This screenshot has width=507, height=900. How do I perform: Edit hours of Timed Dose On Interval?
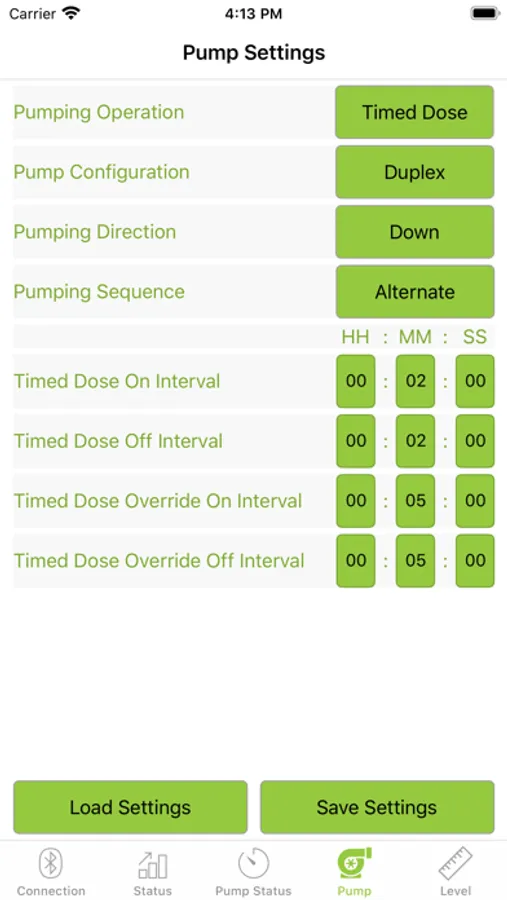pyautogui.click(x=355, y=381)
